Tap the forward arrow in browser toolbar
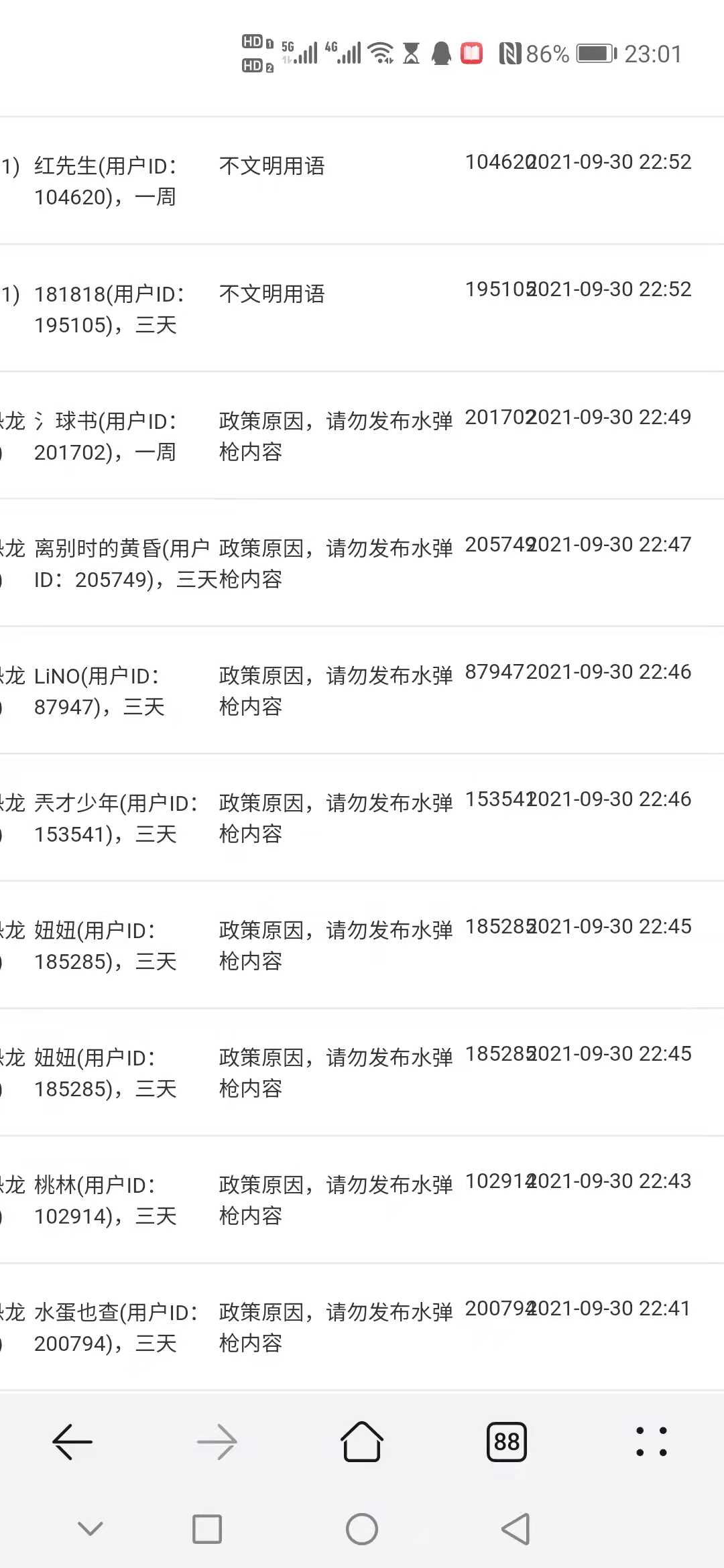 217,1441
